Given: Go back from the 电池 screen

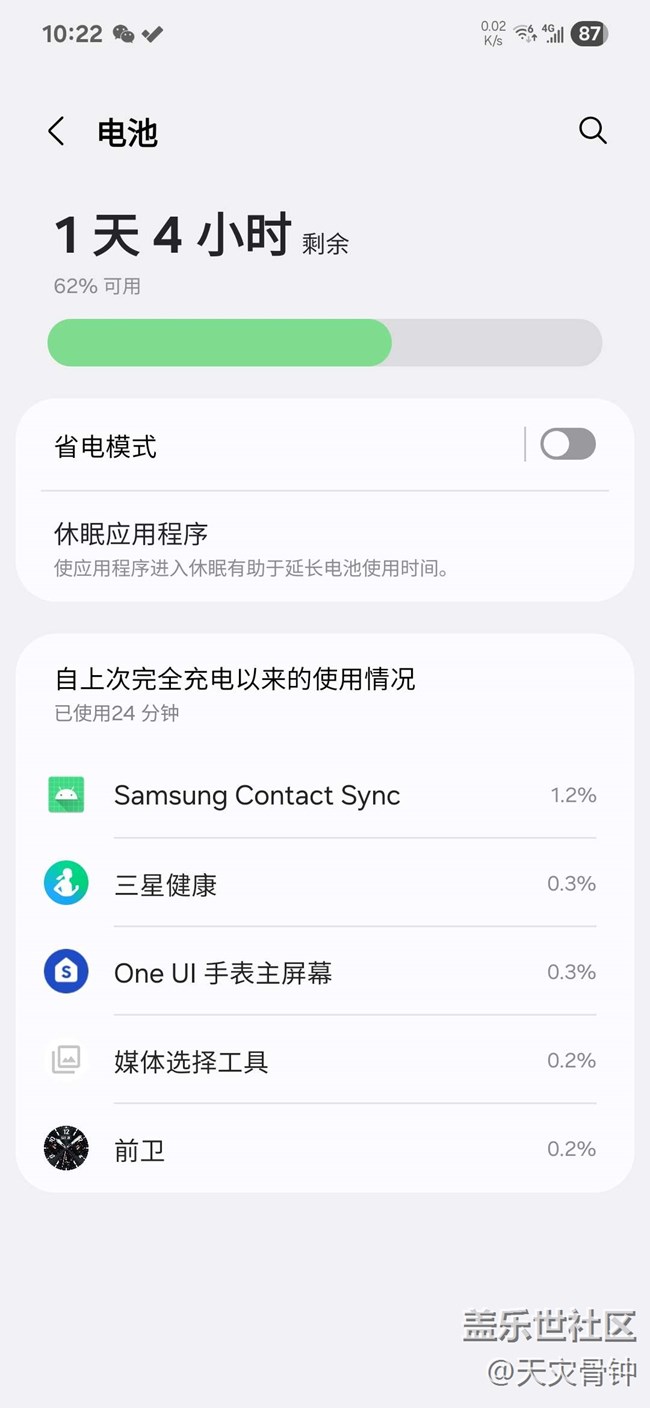Looking at the screenshot, I should tap(57, 132).
